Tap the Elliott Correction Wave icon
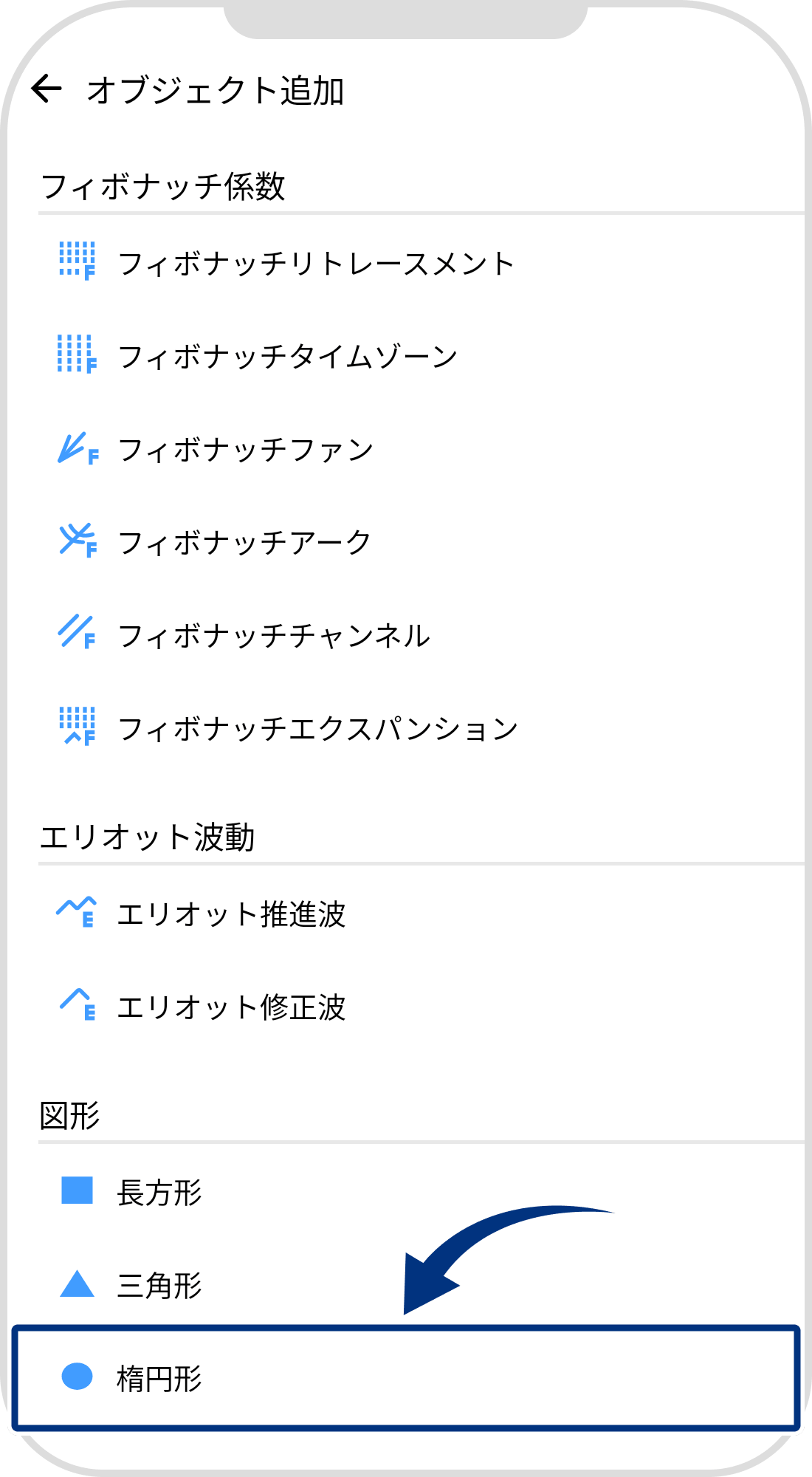The image size is (812, 1477). tap(74, 1004)
